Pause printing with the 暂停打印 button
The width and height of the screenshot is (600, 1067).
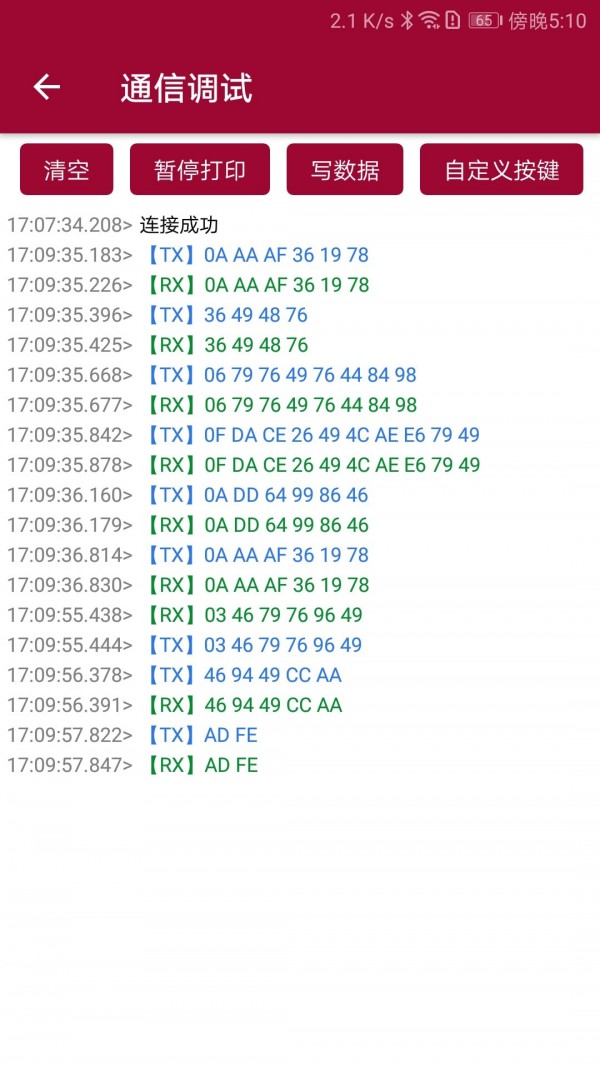point(200,169)
